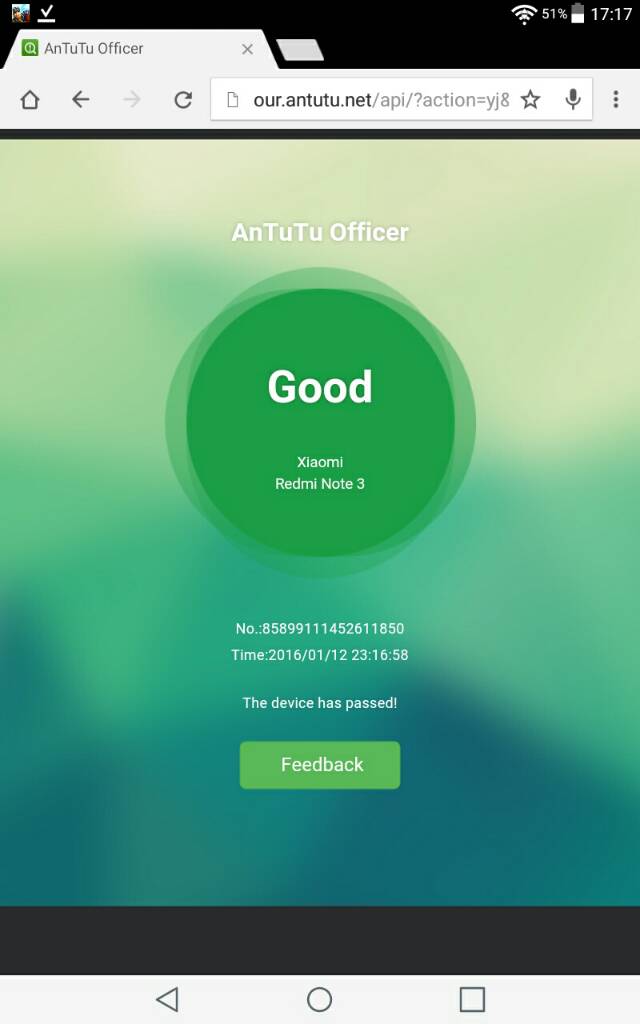Open a new browser tab
Screen dimensions: 640x1024
point(299,50)
